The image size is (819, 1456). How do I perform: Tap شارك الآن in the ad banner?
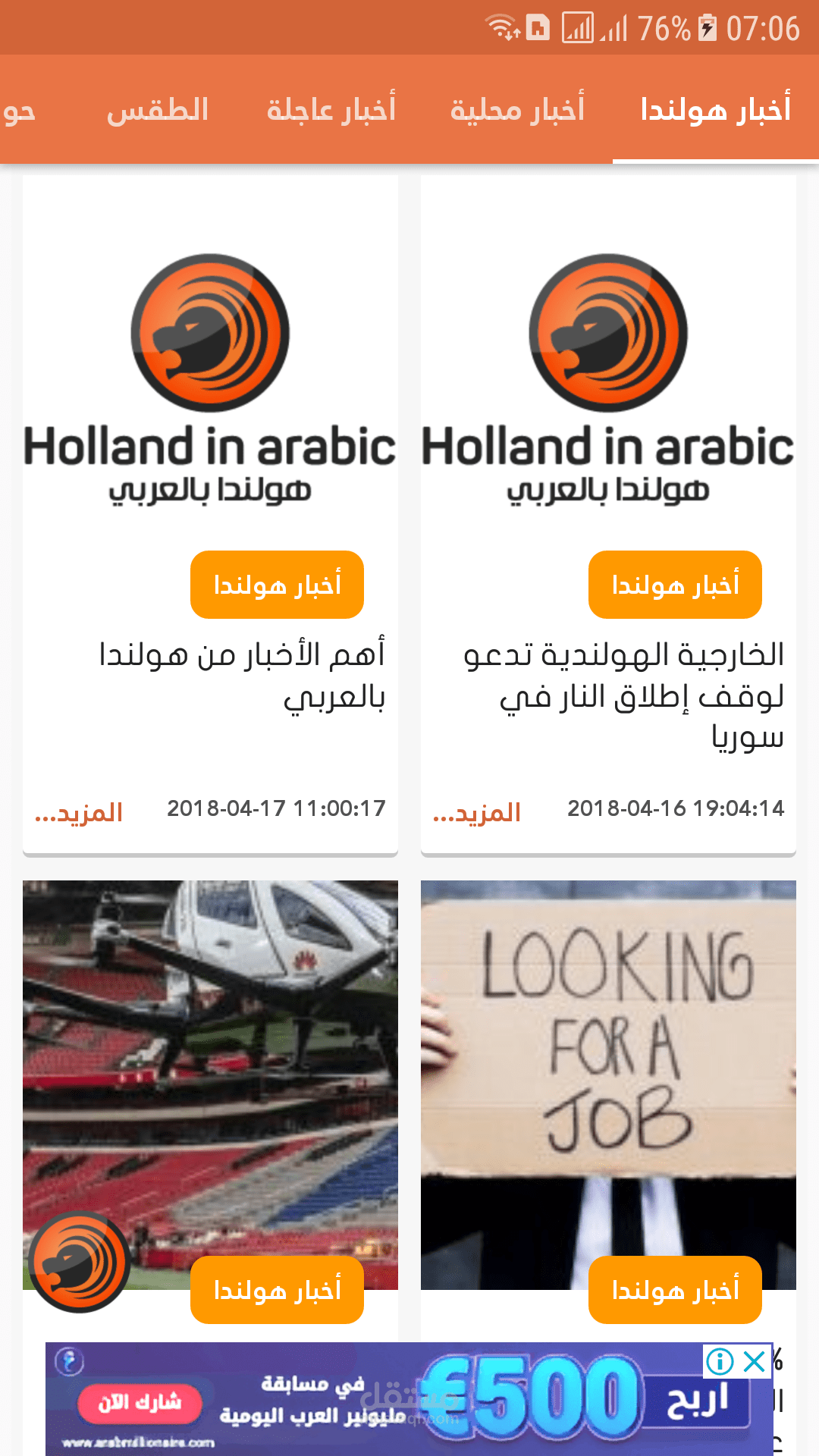click(140, 1402)
